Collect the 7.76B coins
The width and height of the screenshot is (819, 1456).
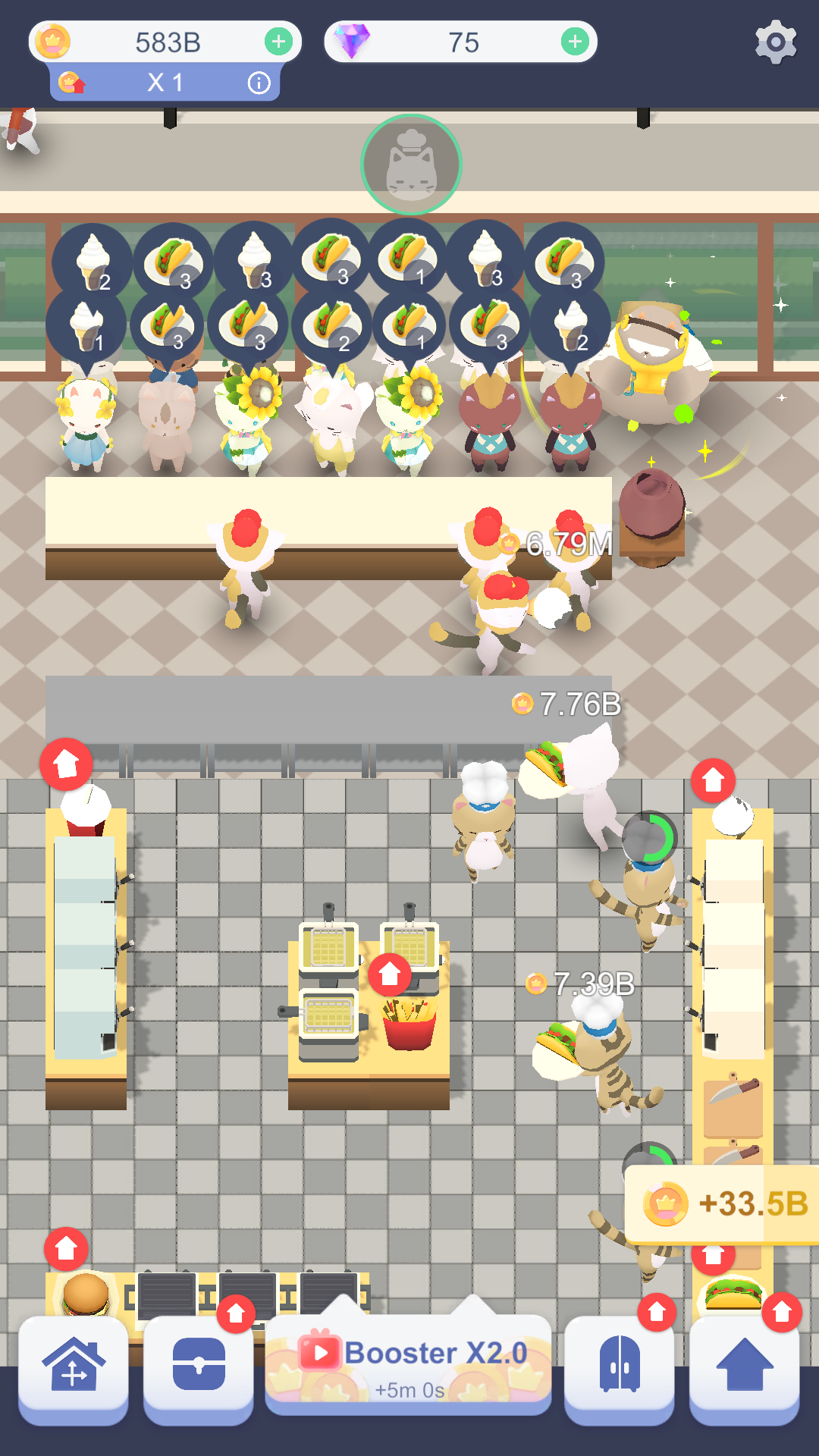567,704
